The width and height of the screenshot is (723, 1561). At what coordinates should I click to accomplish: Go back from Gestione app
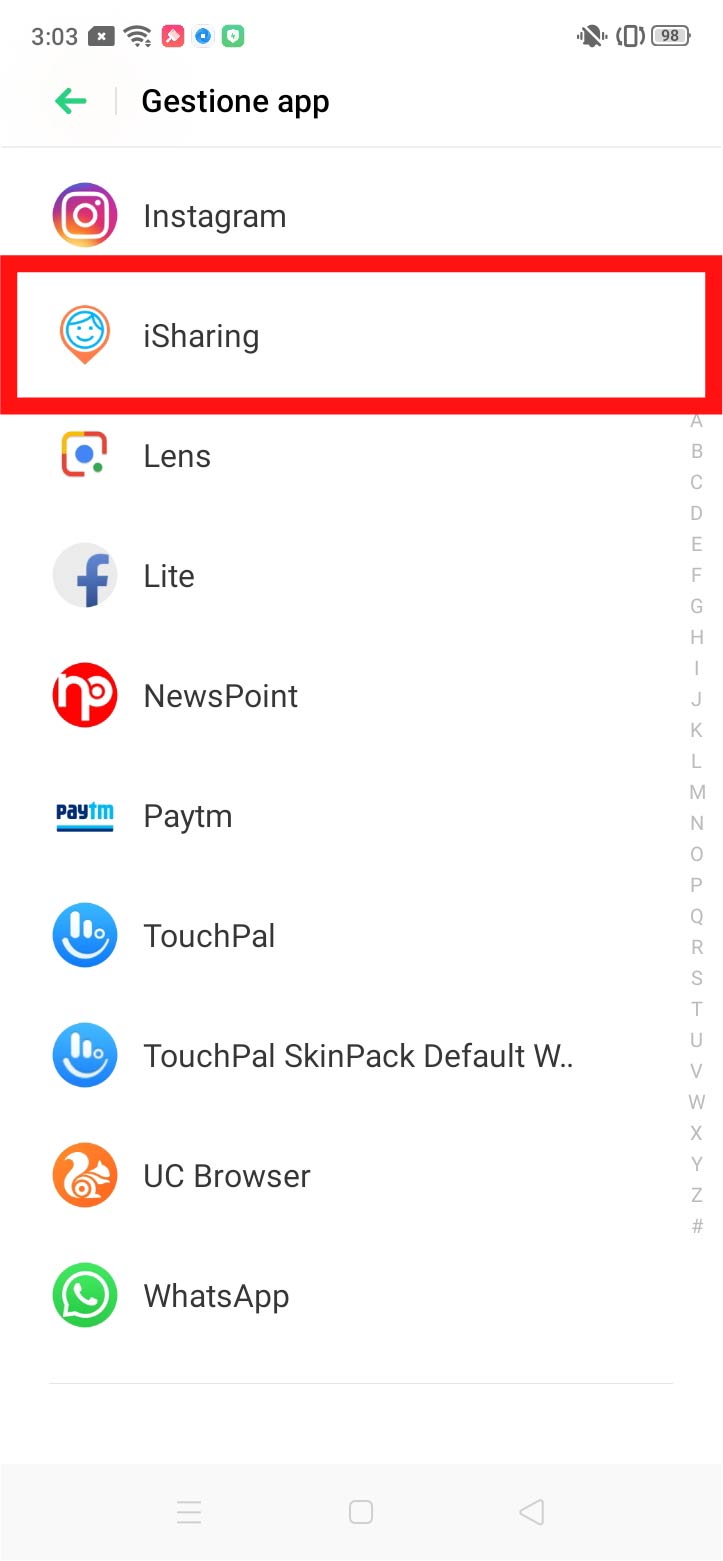click(71, 101)
